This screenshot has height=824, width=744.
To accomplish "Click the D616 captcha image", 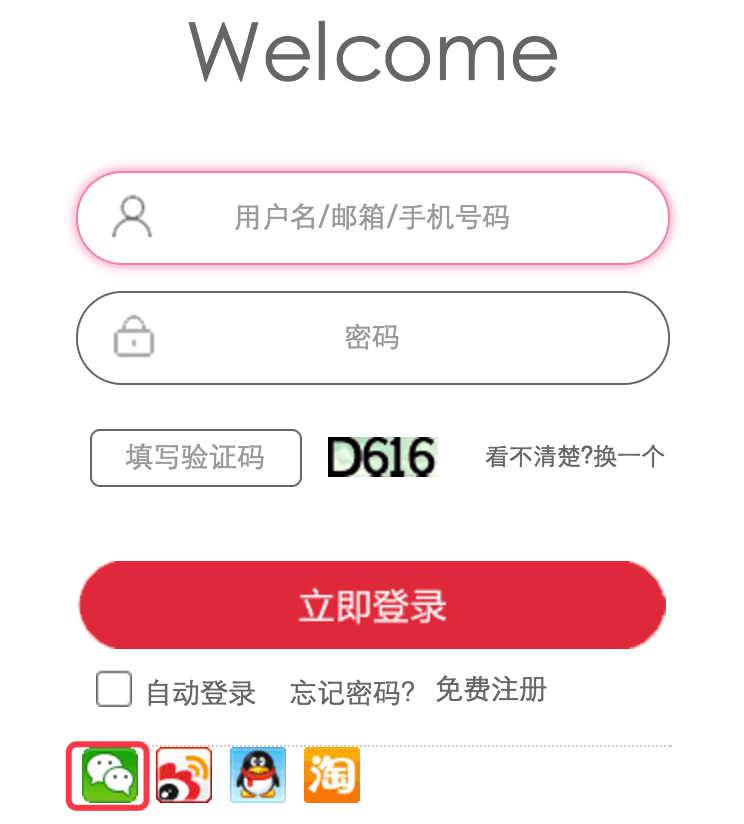I will coord(383,455).
